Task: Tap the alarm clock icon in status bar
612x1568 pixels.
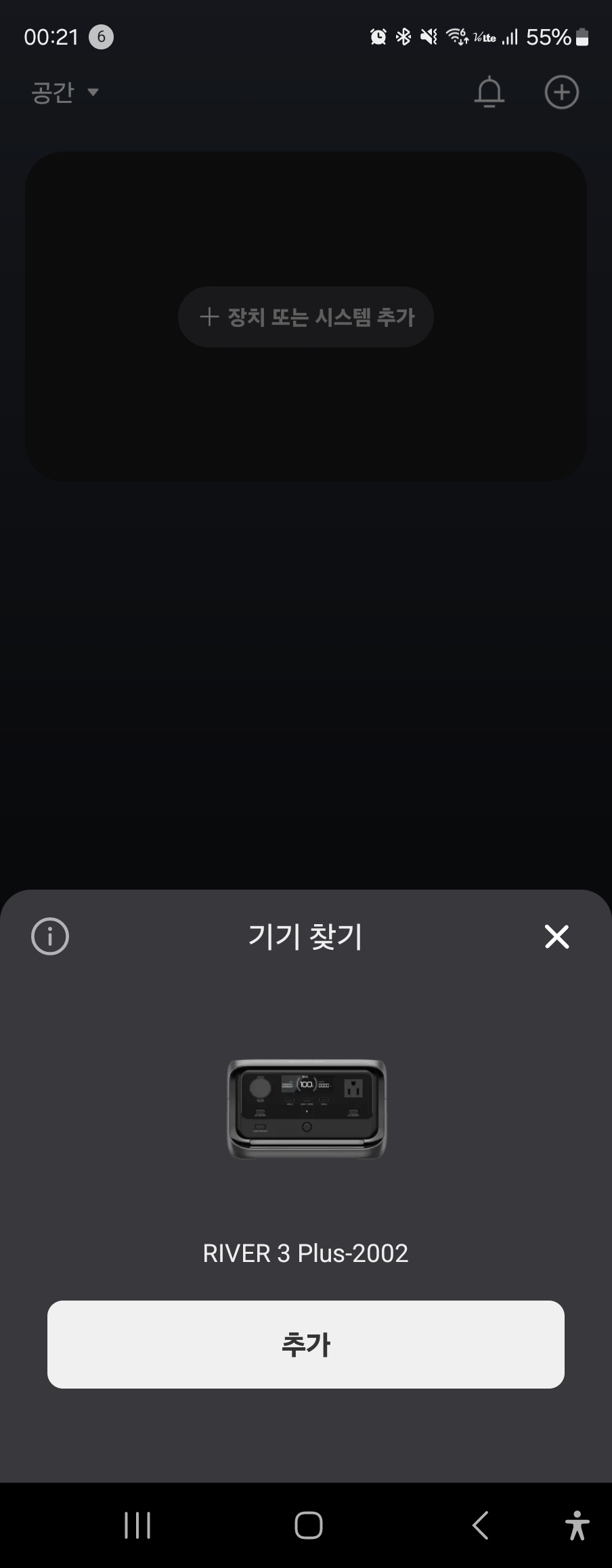Action: (x=379, y=36)
